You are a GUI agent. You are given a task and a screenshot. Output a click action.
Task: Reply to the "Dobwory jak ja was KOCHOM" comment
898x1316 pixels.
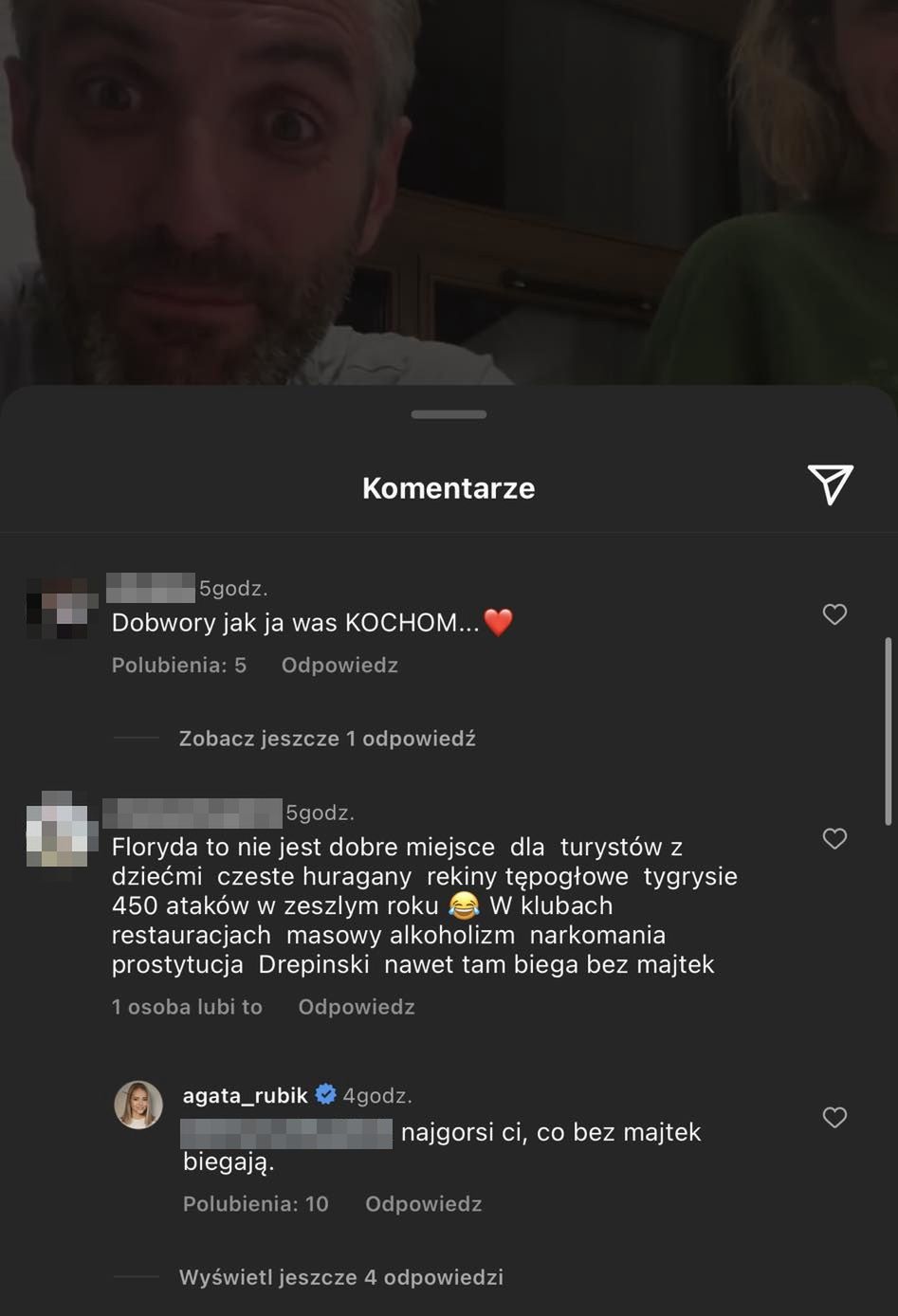click(339, 666)
